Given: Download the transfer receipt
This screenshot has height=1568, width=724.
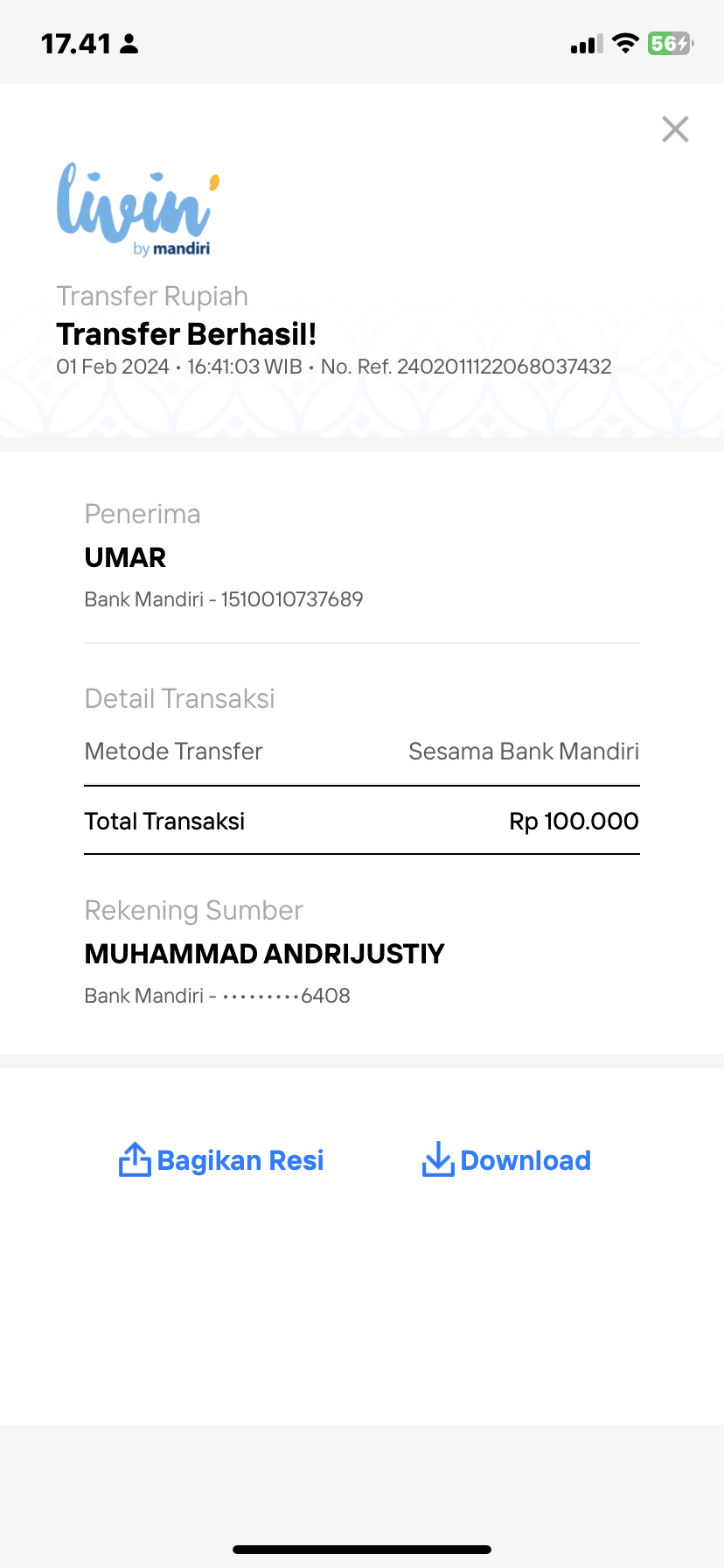Looking at the screenshot, I should click(506, 1160).
